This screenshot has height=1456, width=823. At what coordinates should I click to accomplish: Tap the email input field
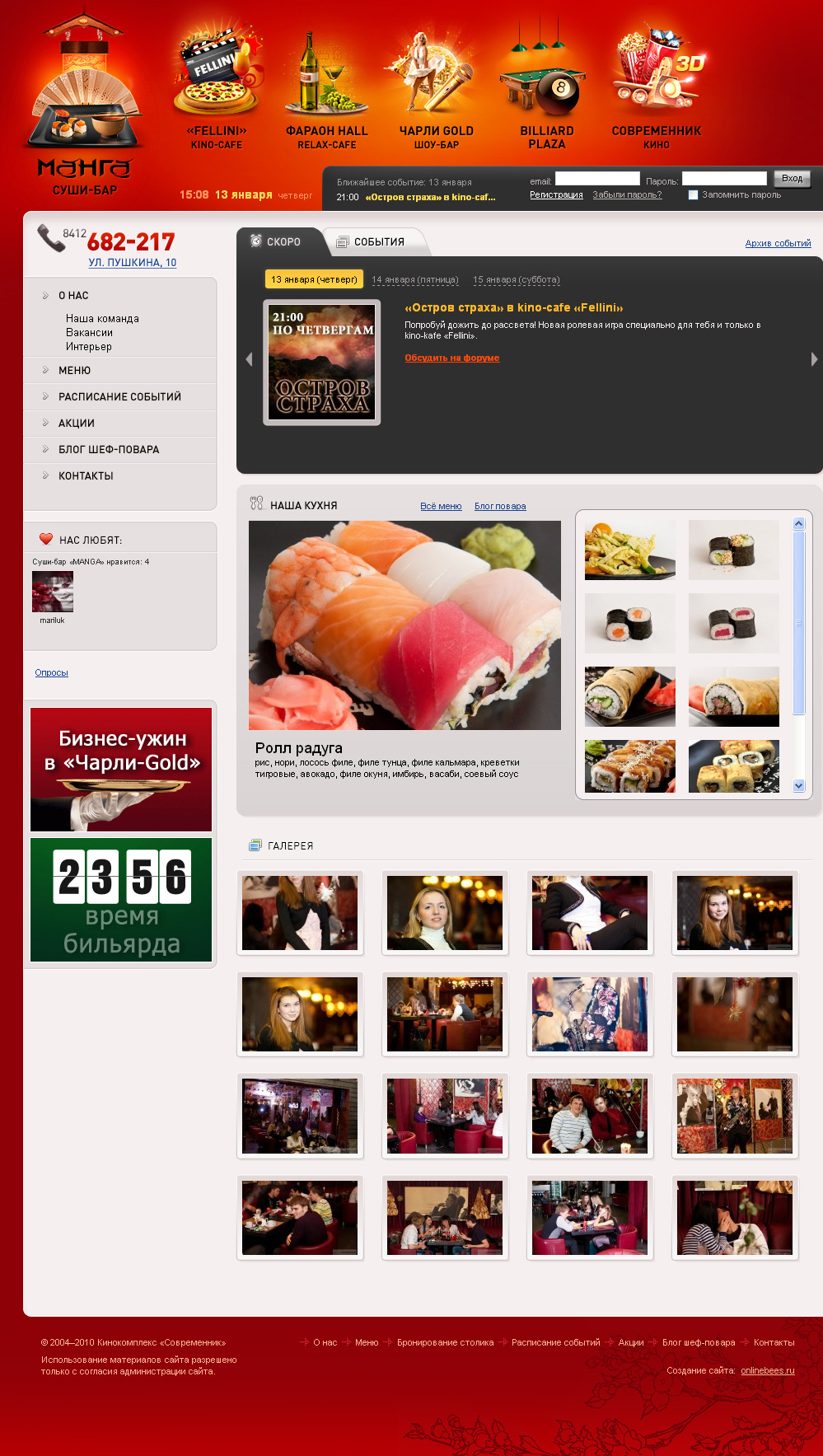pos(597,179)
